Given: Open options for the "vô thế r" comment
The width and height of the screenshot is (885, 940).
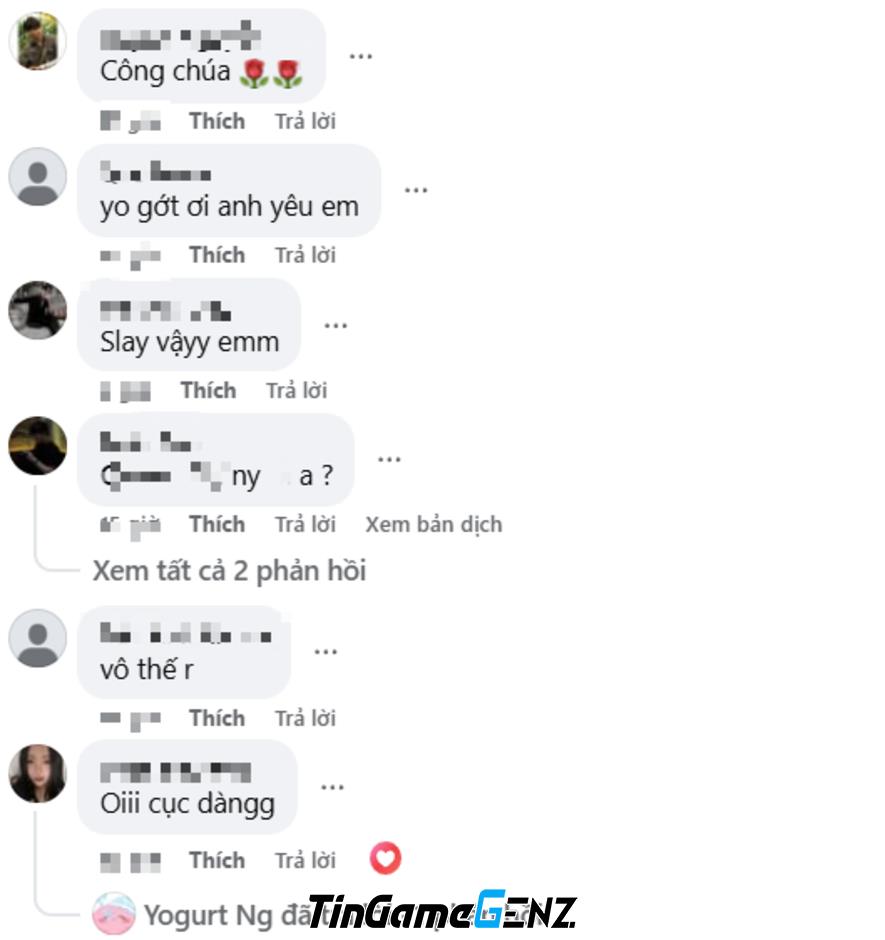Looking at the screenshot, I should [x=325, y=651].
